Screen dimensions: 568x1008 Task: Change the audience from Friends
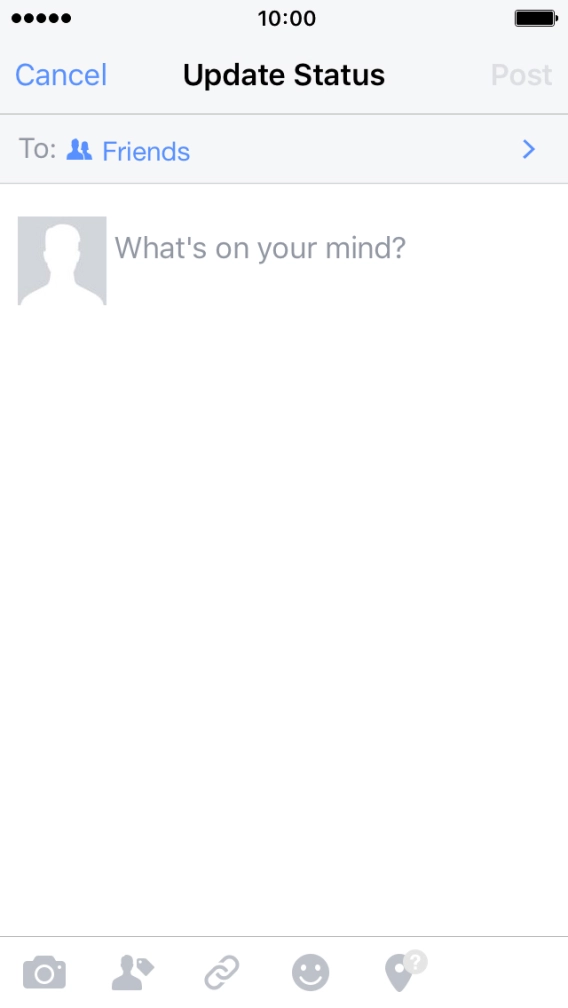coord(284,150)
